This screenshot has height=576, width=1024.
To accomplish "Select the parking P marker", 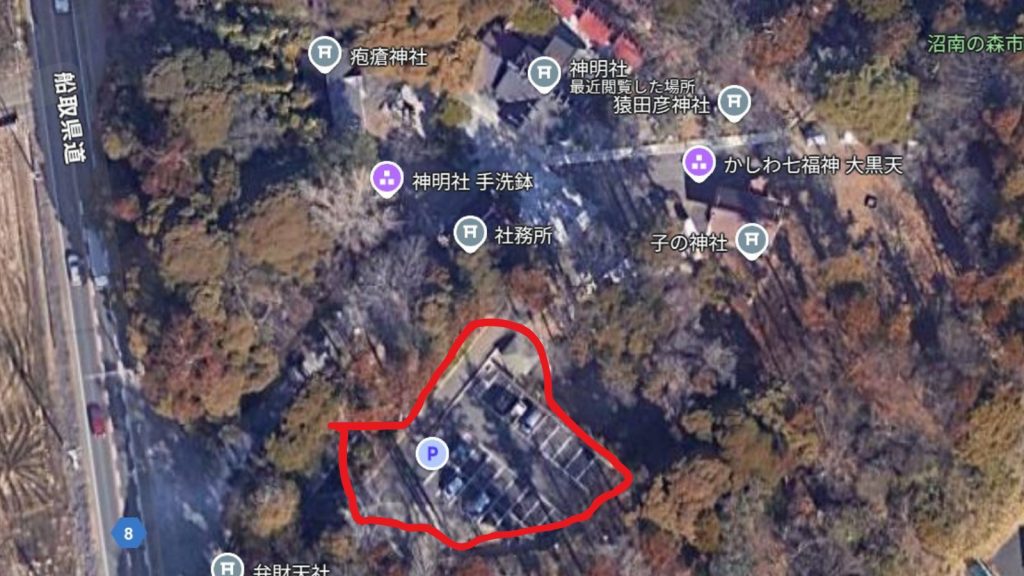I will (x=431, y=455).
